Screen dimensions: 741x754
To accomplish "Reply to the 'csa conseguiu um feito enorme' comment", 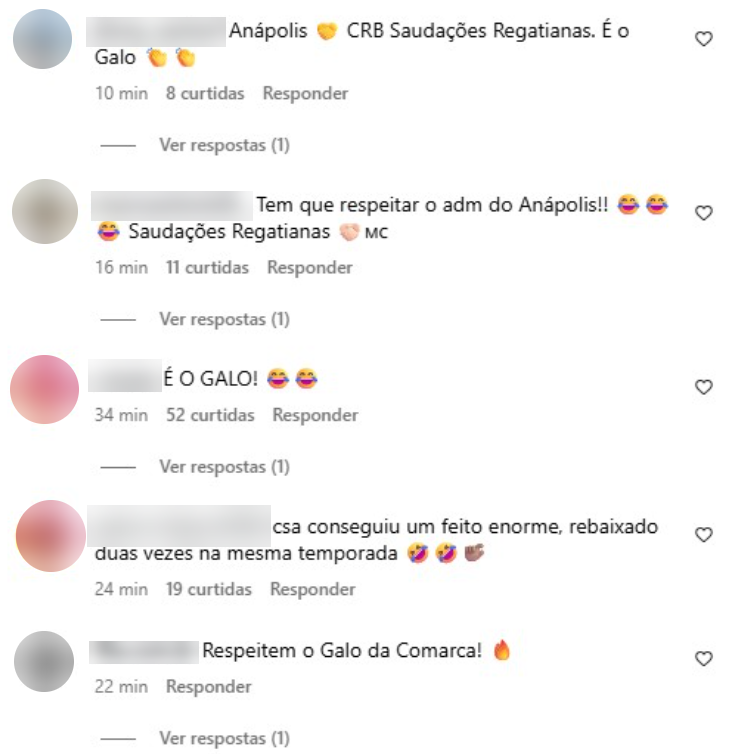I will click(313, 590).
